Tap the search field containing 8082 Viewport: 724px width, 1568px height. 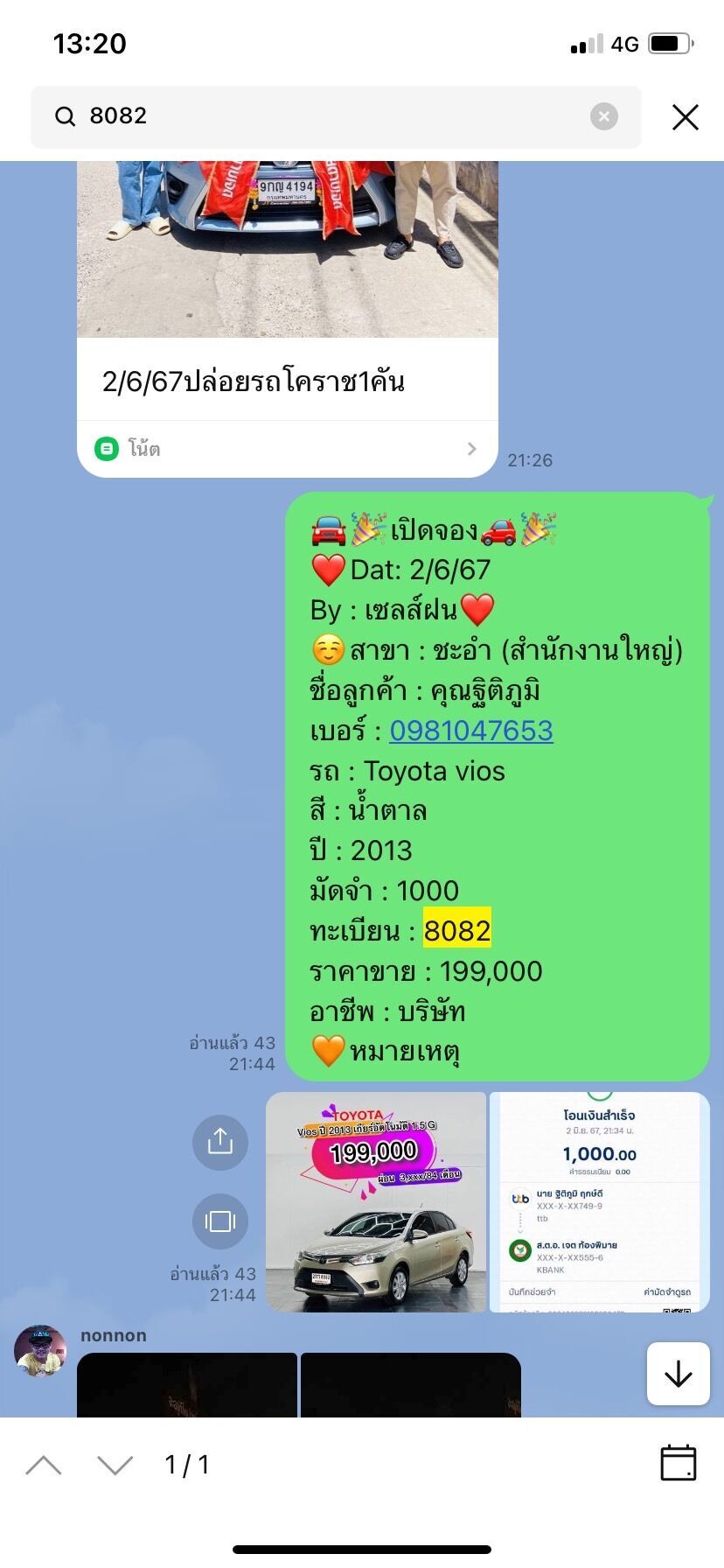pos(336,116)
